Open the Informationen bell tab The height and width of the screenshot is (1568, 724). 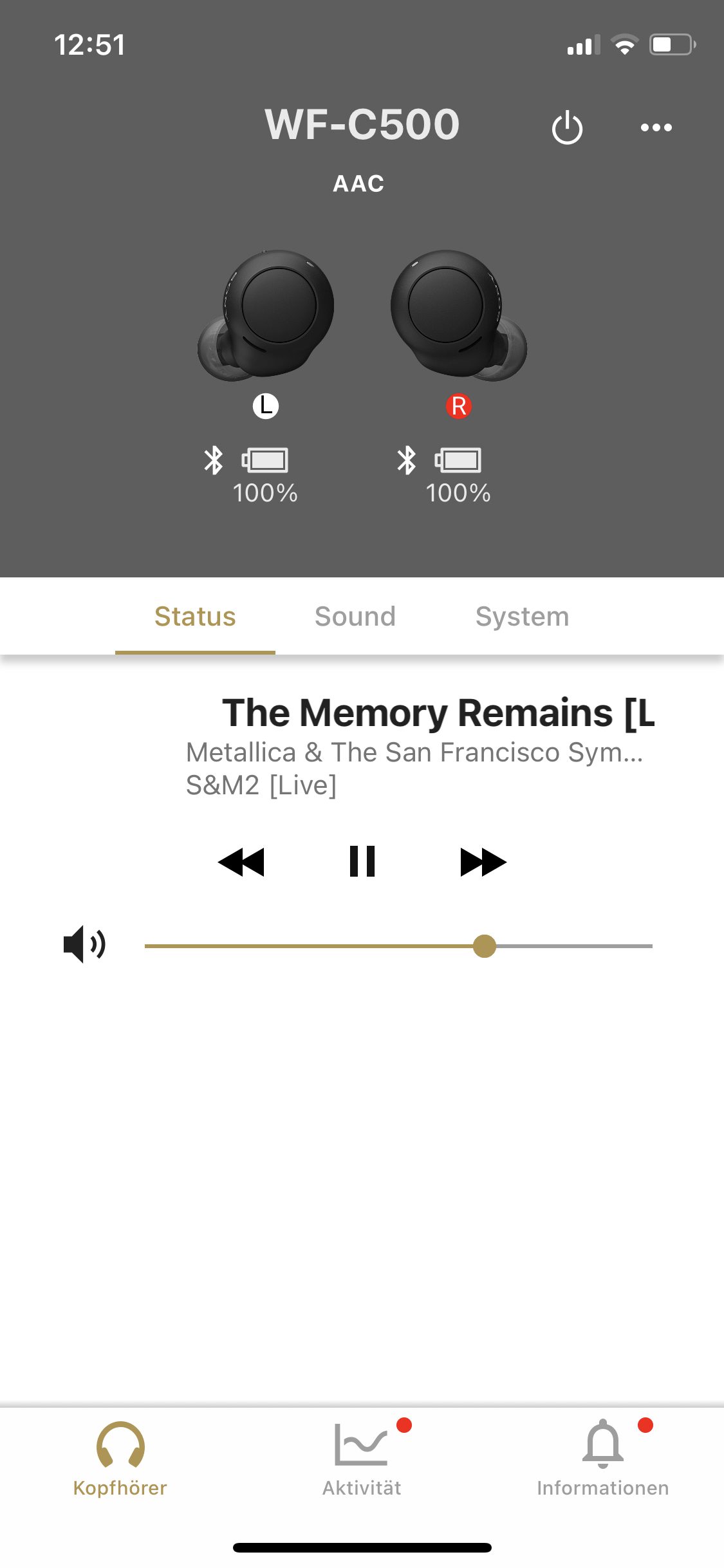[x=602, y=1459]
